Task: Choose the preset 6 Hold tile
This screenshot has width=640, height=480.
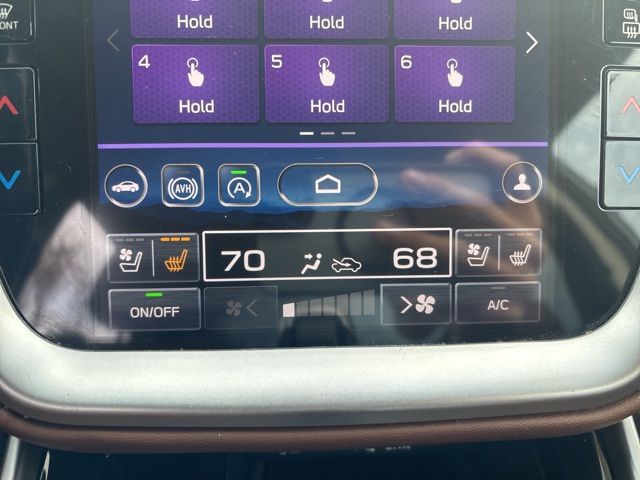Action: (x=455, y=84)
